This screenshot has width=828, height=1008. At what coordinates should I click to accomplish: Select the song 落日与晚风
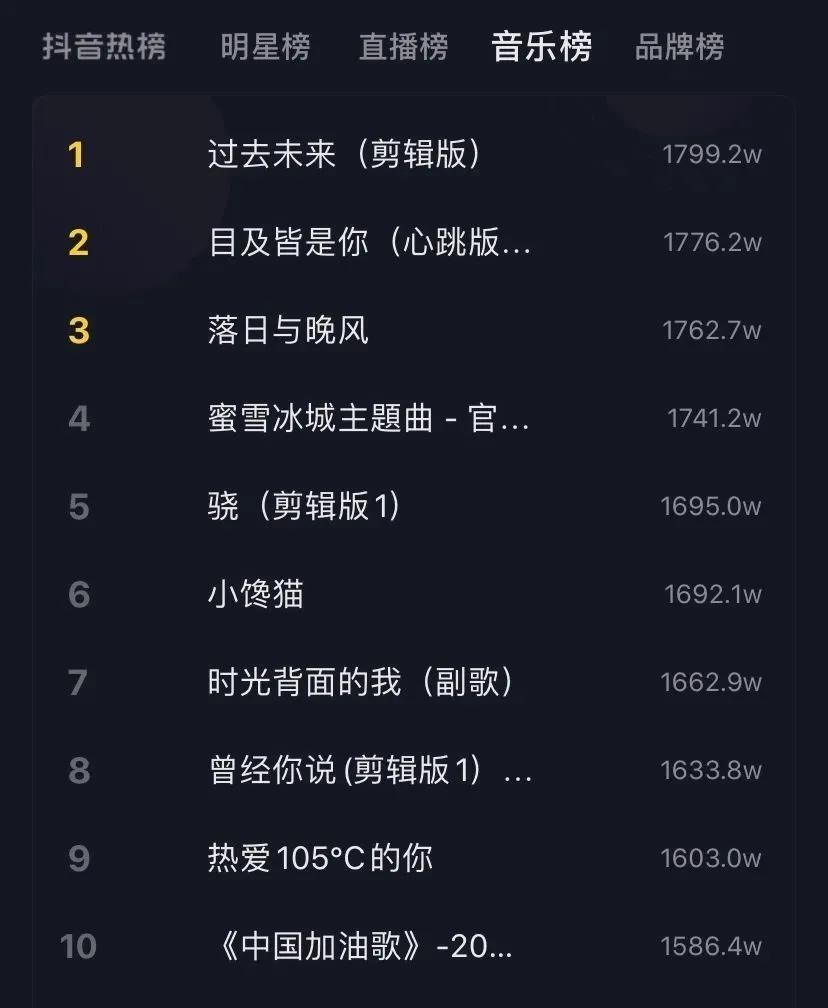click(x=288, y=331)
